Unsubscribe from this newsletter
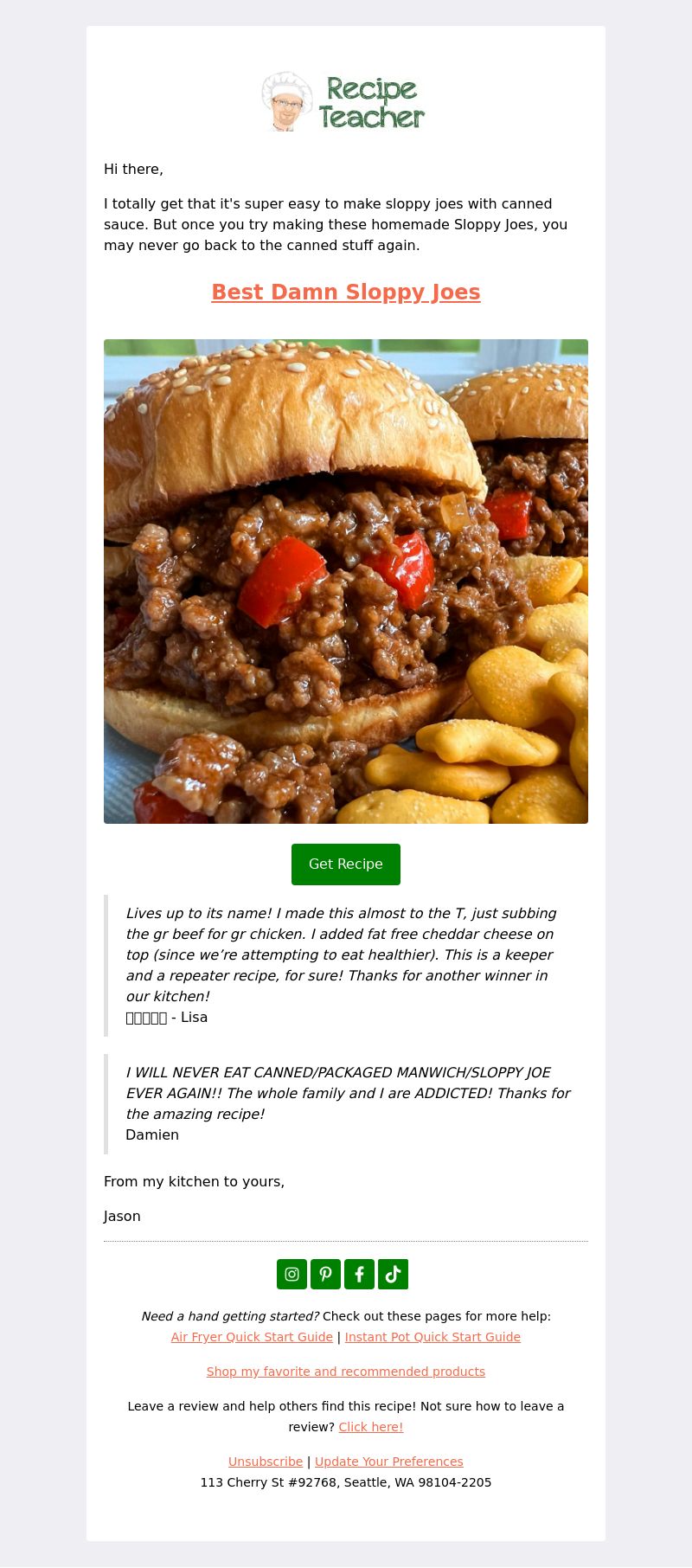The height and width of the screenshot is (1568, 692). (x=266, y=1462)
